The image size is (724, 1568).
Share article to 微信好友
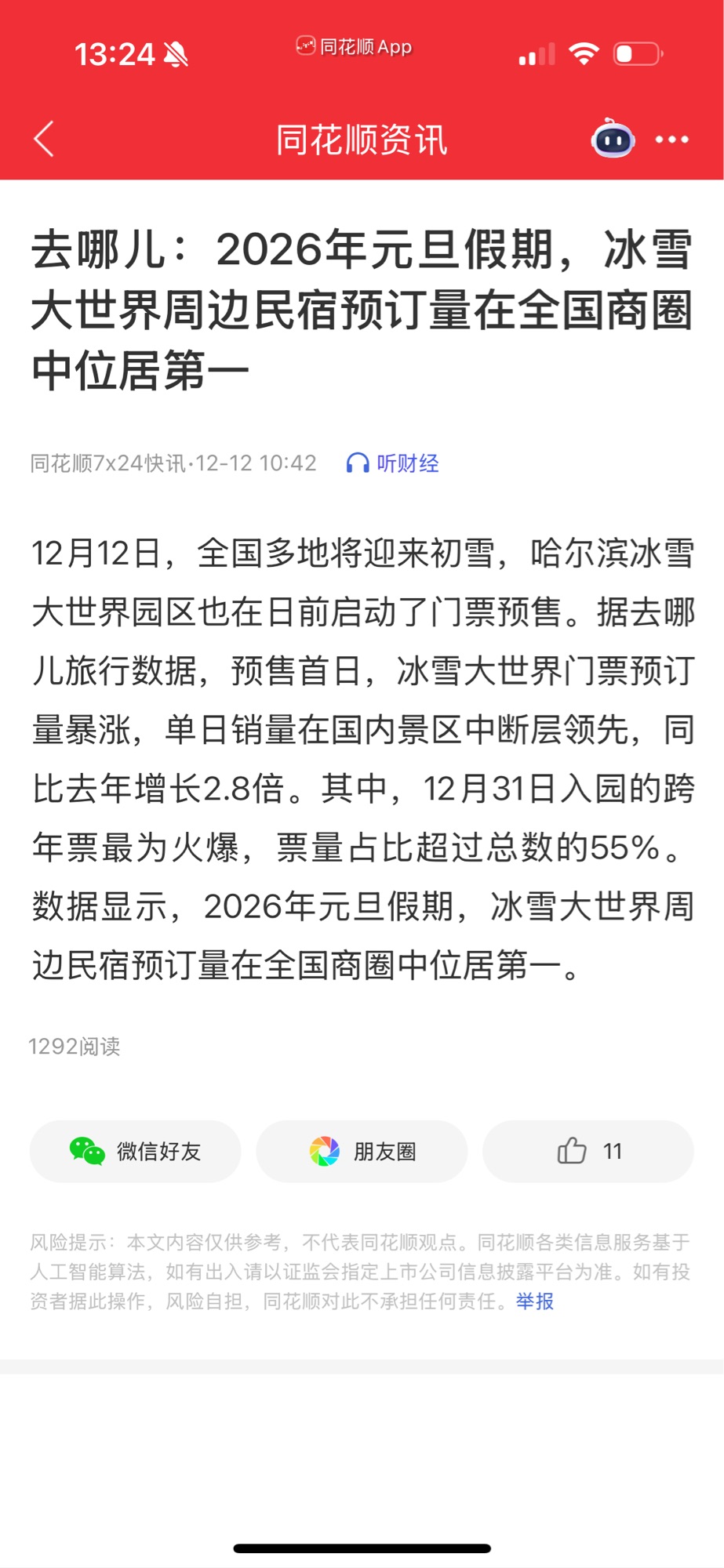tap(136, 1151)
